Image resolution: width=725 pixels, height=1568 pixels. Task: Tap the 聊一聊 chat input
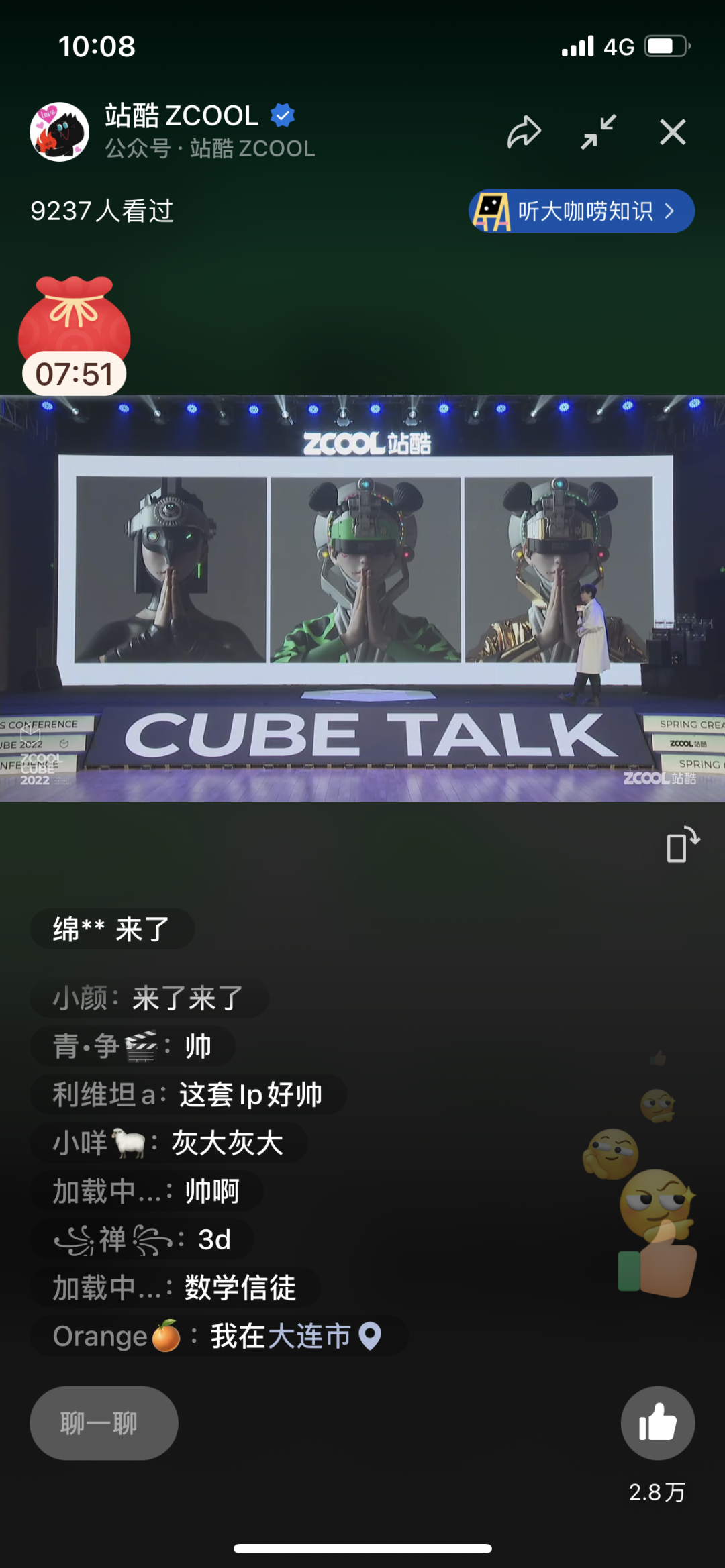tap(103, 1422)
